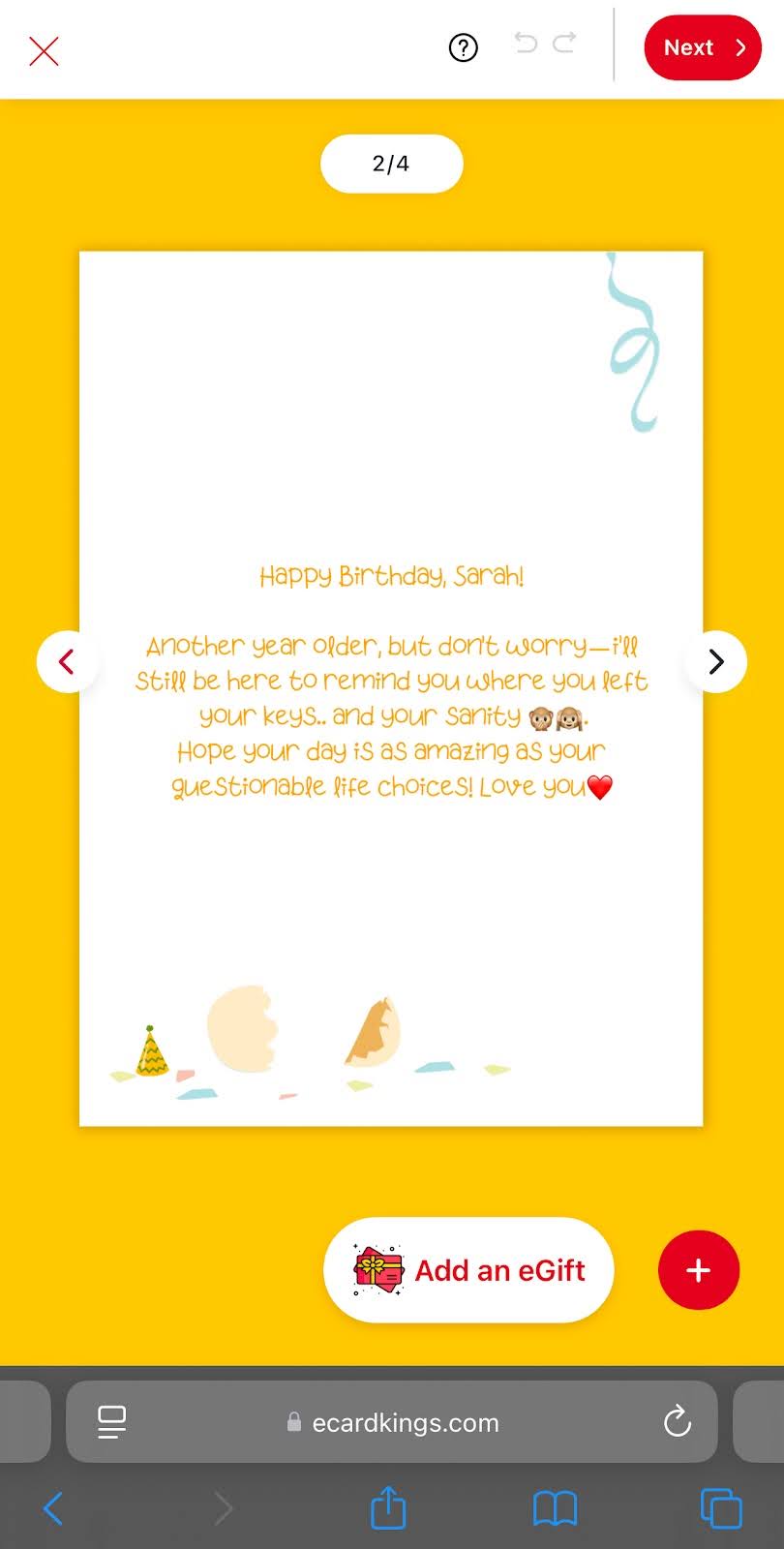Redo the last undone edit
This screenshot has height=1549, width=784.
(x=565, y=43)
